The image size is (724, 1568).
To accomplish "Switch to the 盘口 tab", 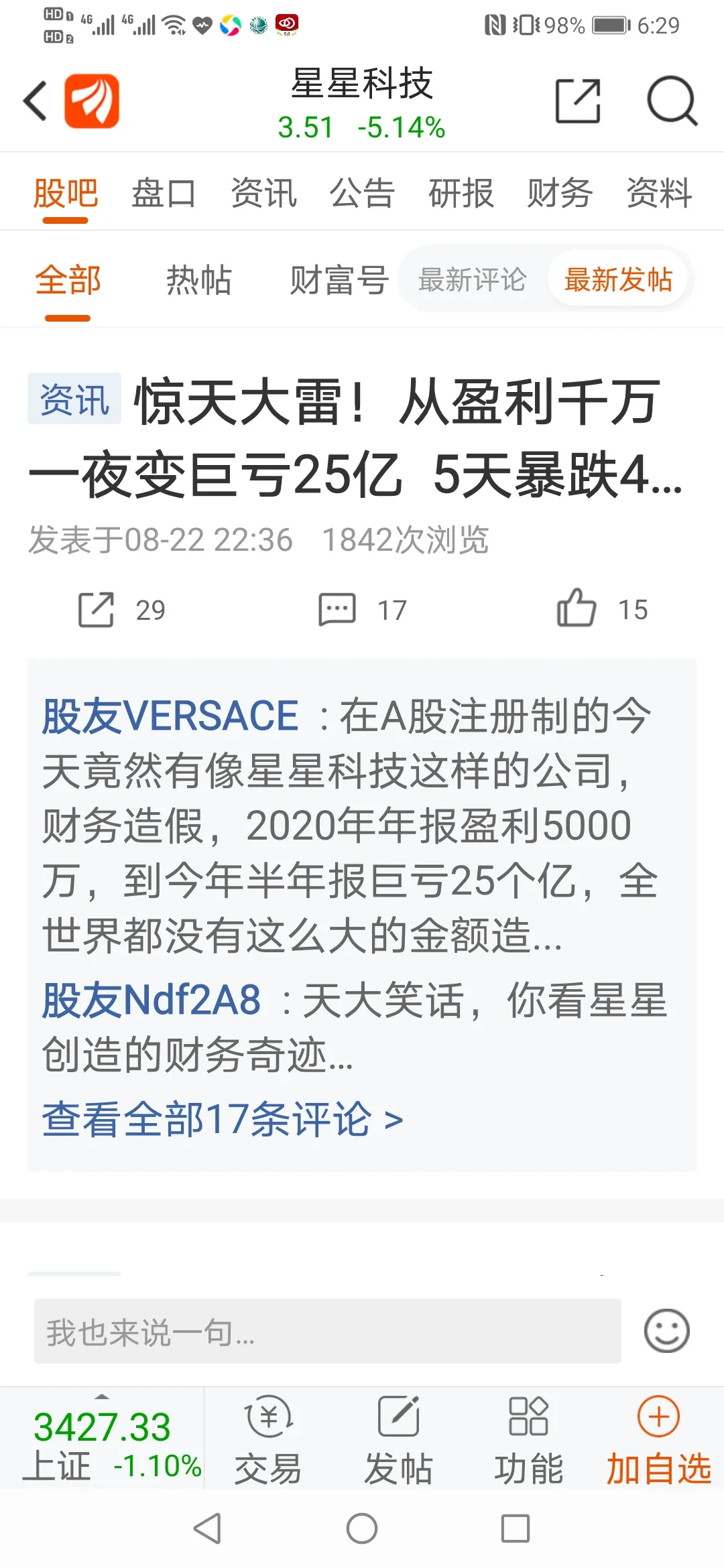I will (x=164, y=194).
